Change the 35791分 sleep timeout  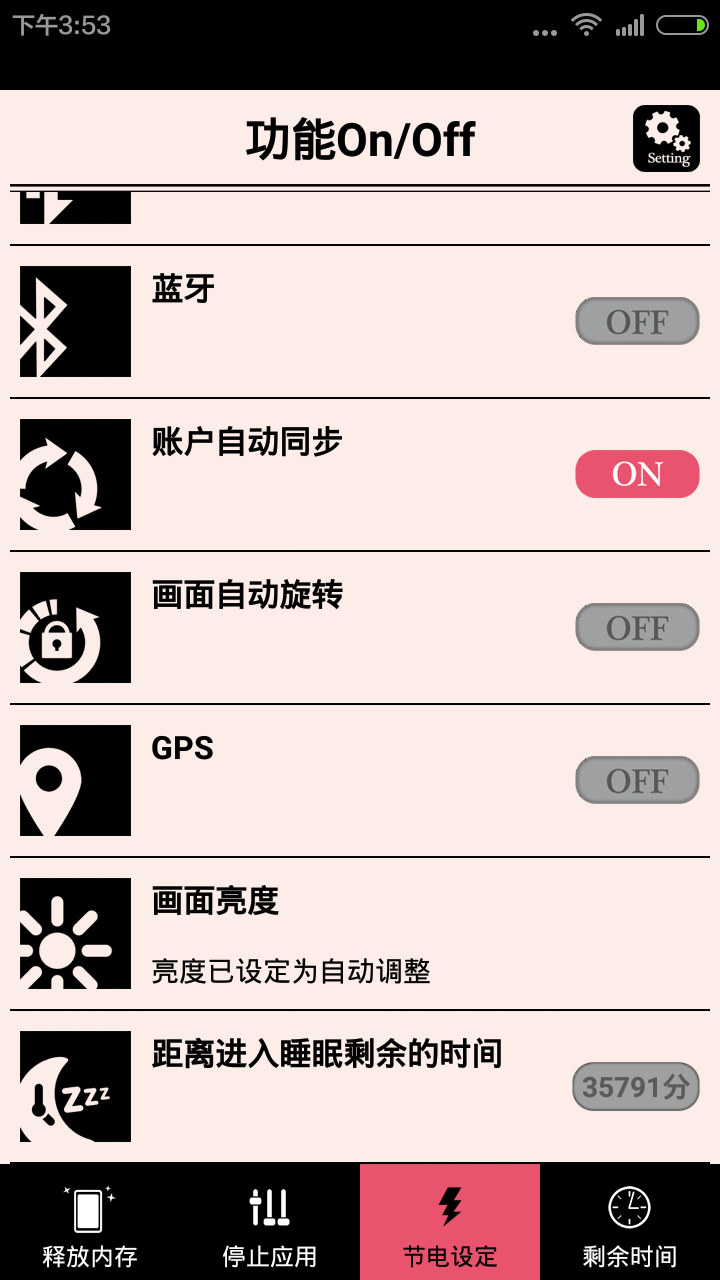(636, 1086)
